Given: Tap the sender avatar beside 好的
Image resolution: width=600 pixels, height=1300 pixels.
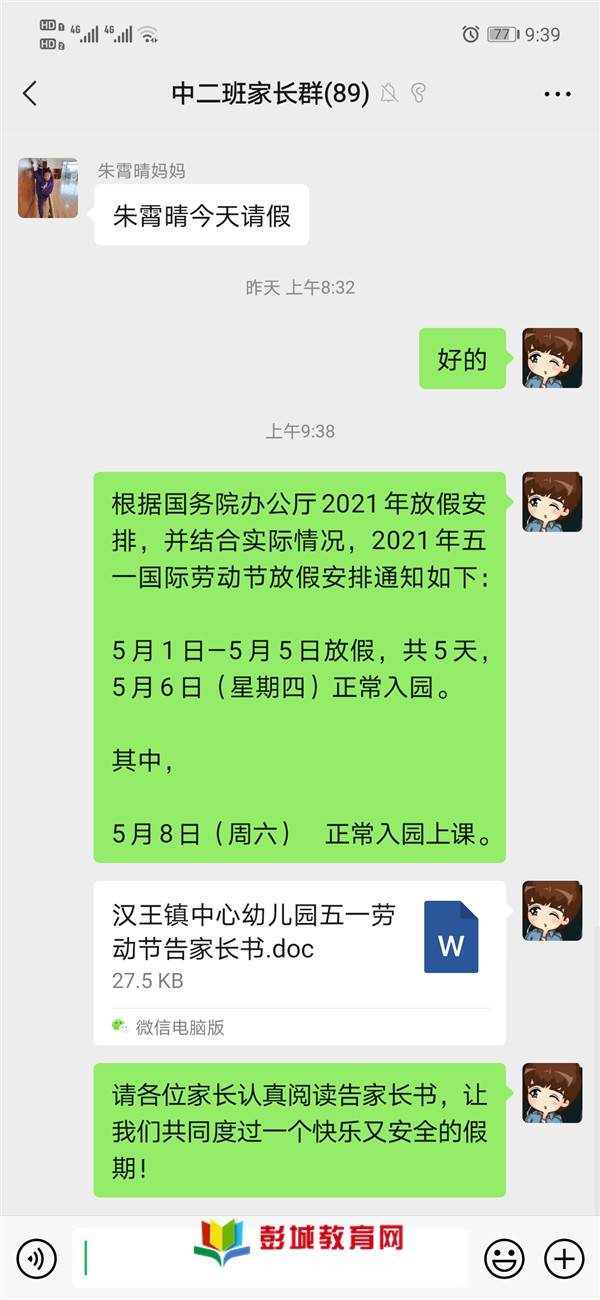Looking at the screenshot, I should (552, 358).
